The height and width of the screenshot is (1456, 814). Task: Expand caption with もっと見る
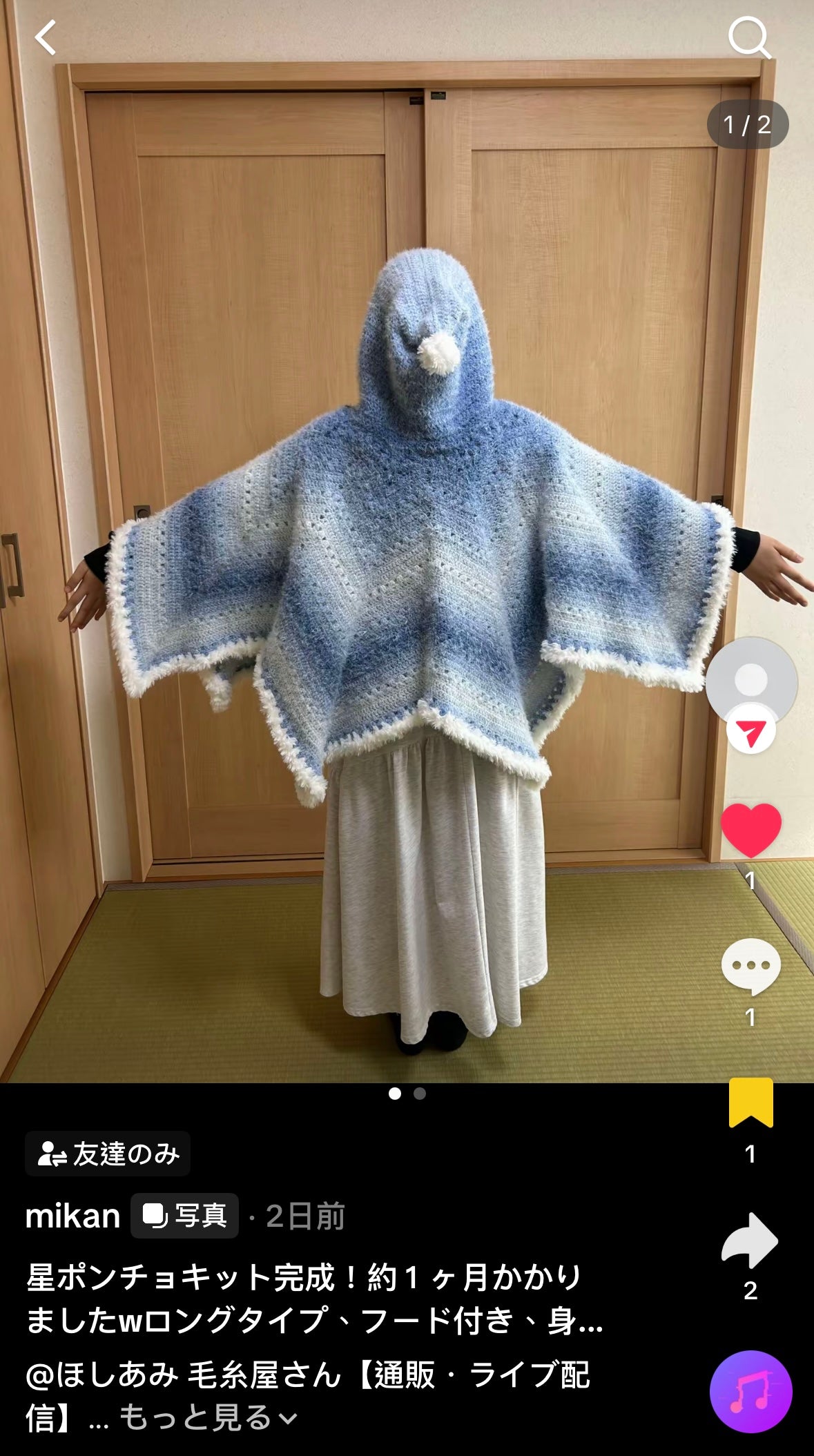[x=207, y=1417]
